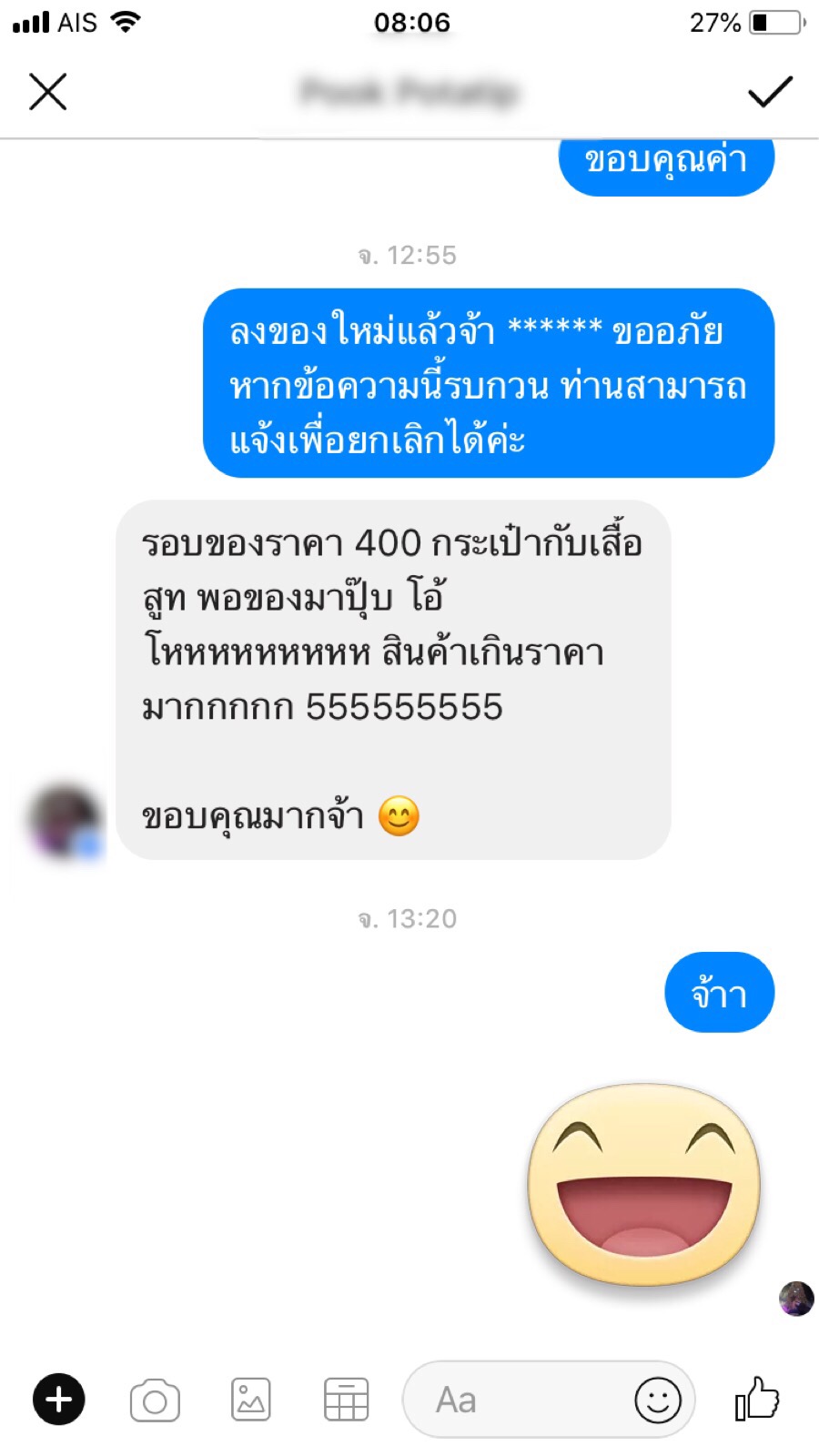Close the conversation with the X icon
Image resolution: width=819 pixels, height=1456 pixels.
pos(47,92)
